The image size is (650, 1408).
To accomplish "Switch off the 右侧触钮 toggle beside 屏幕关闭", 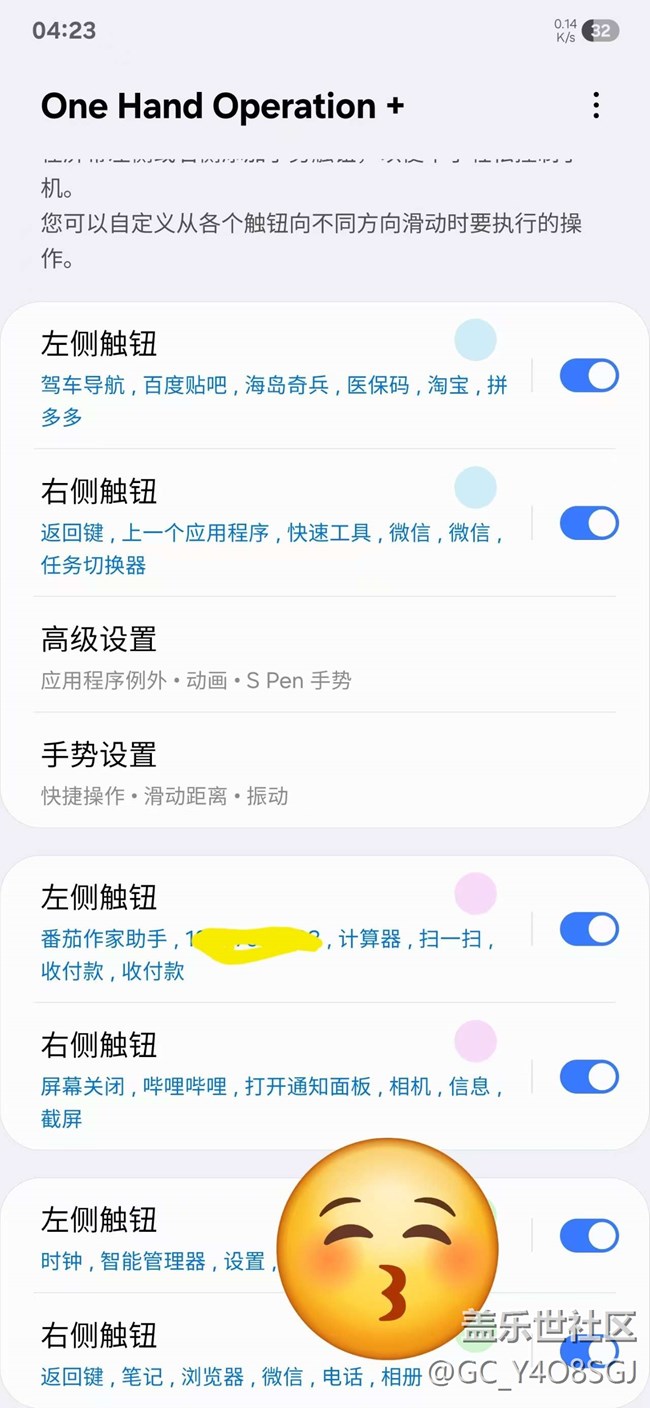I will 589,1077.
